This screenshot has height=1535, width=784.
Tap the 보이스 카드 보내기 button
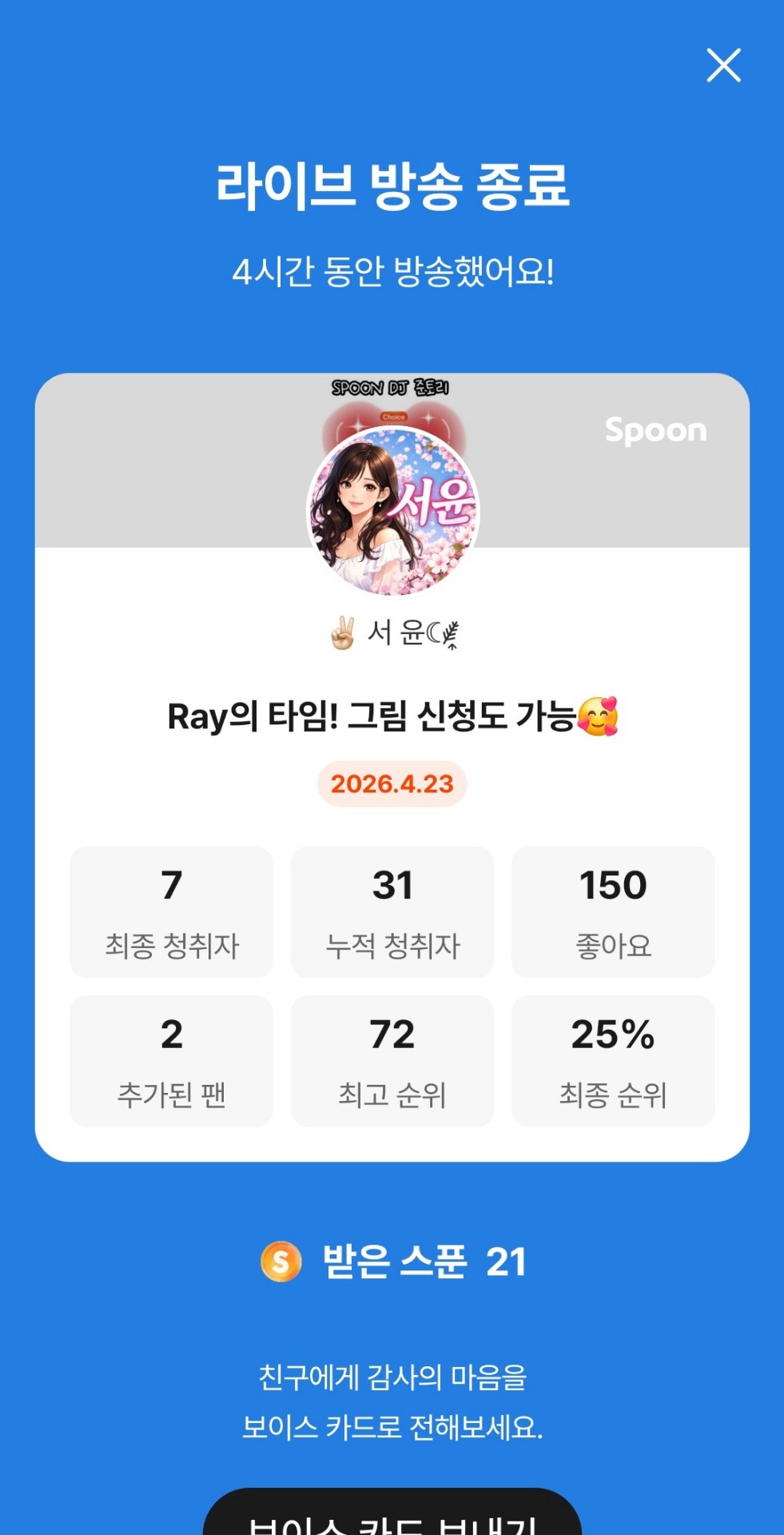(x=392, y=1512)
